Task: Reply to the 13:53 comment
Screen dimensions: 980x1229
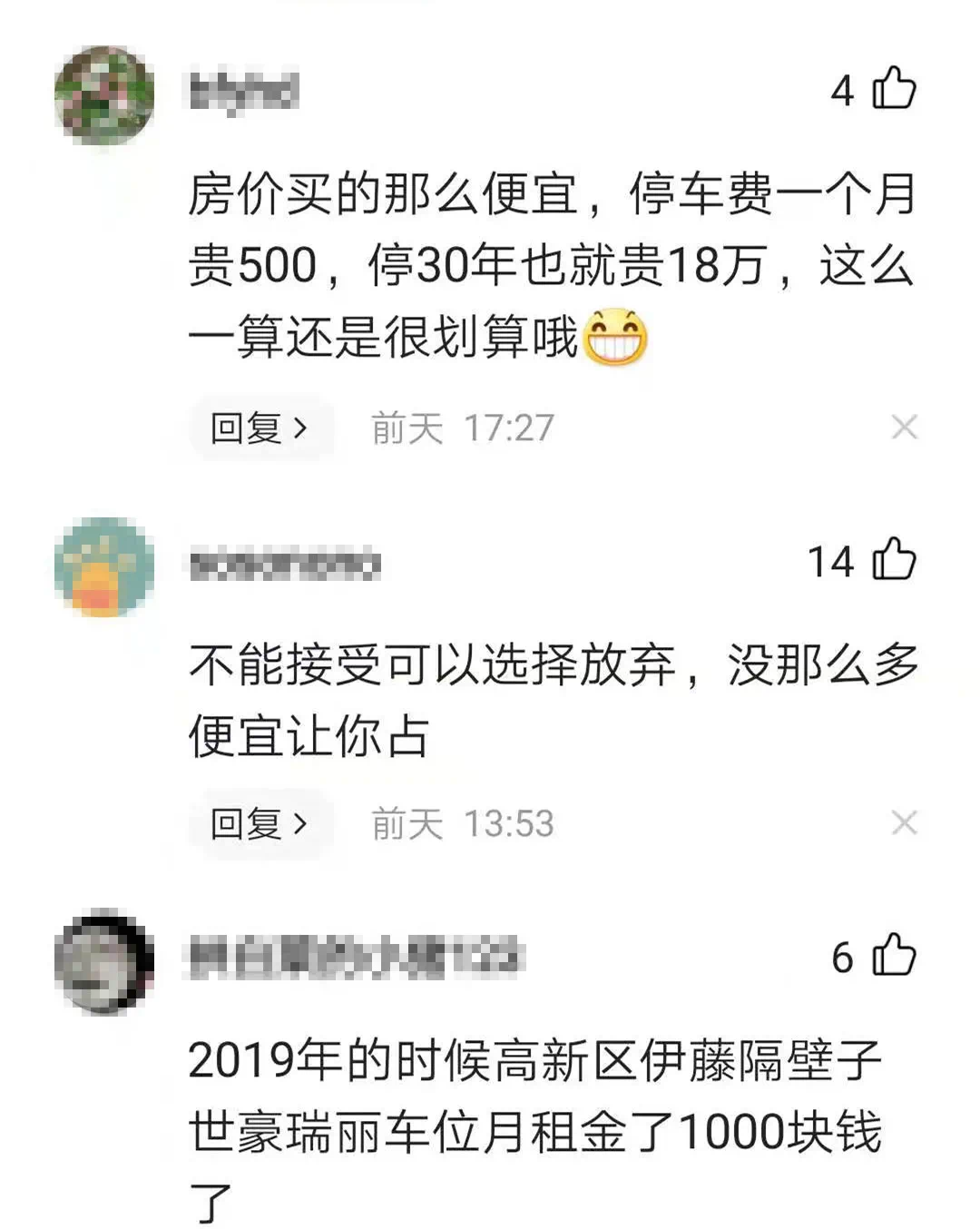Action: pos(260,824)
